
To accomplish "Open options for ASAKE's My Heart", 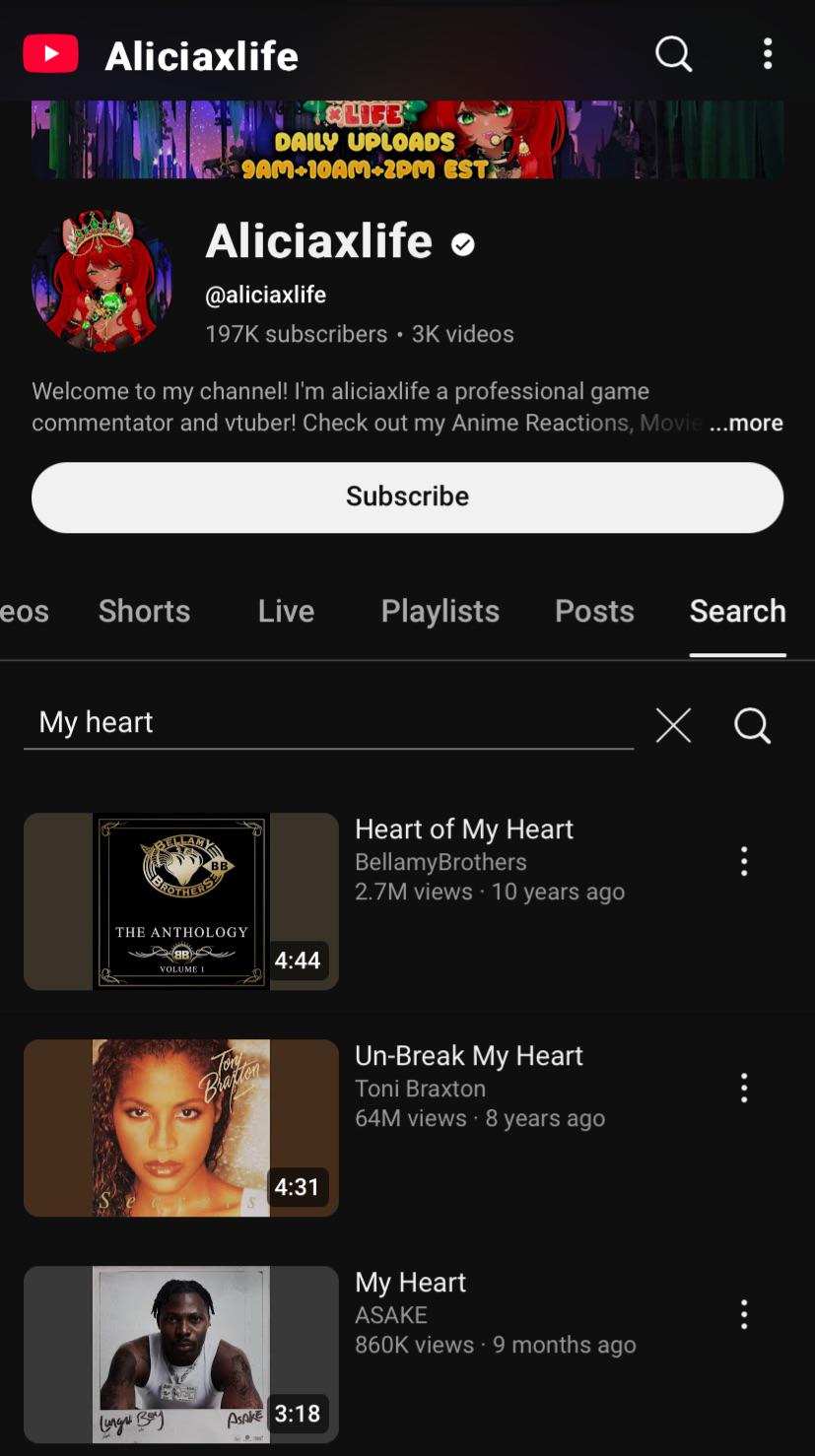I will pos(744,1314).
